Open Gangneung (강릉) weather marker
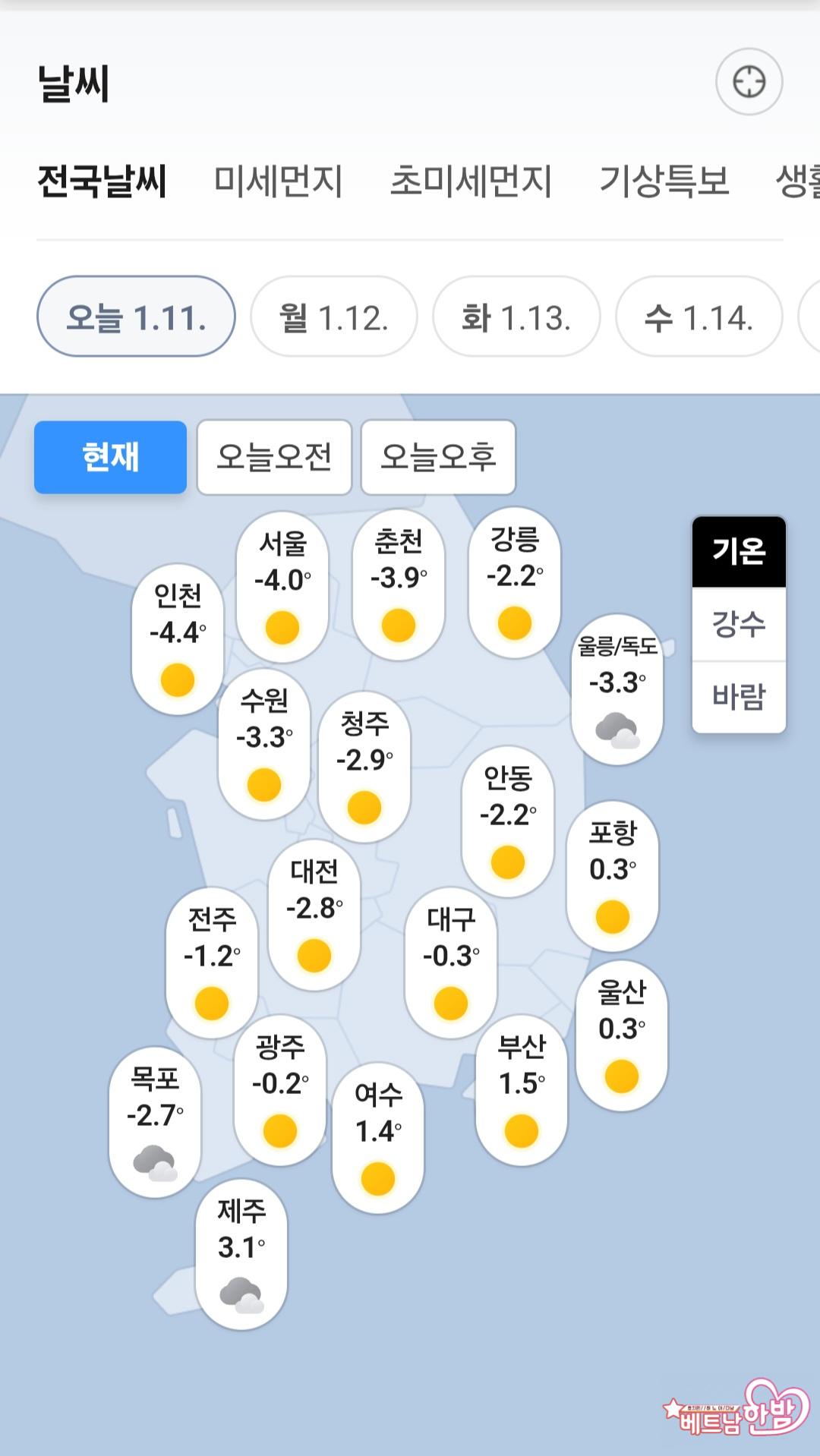The height and width of the screenshot is (1456, 820). (515, 582)
